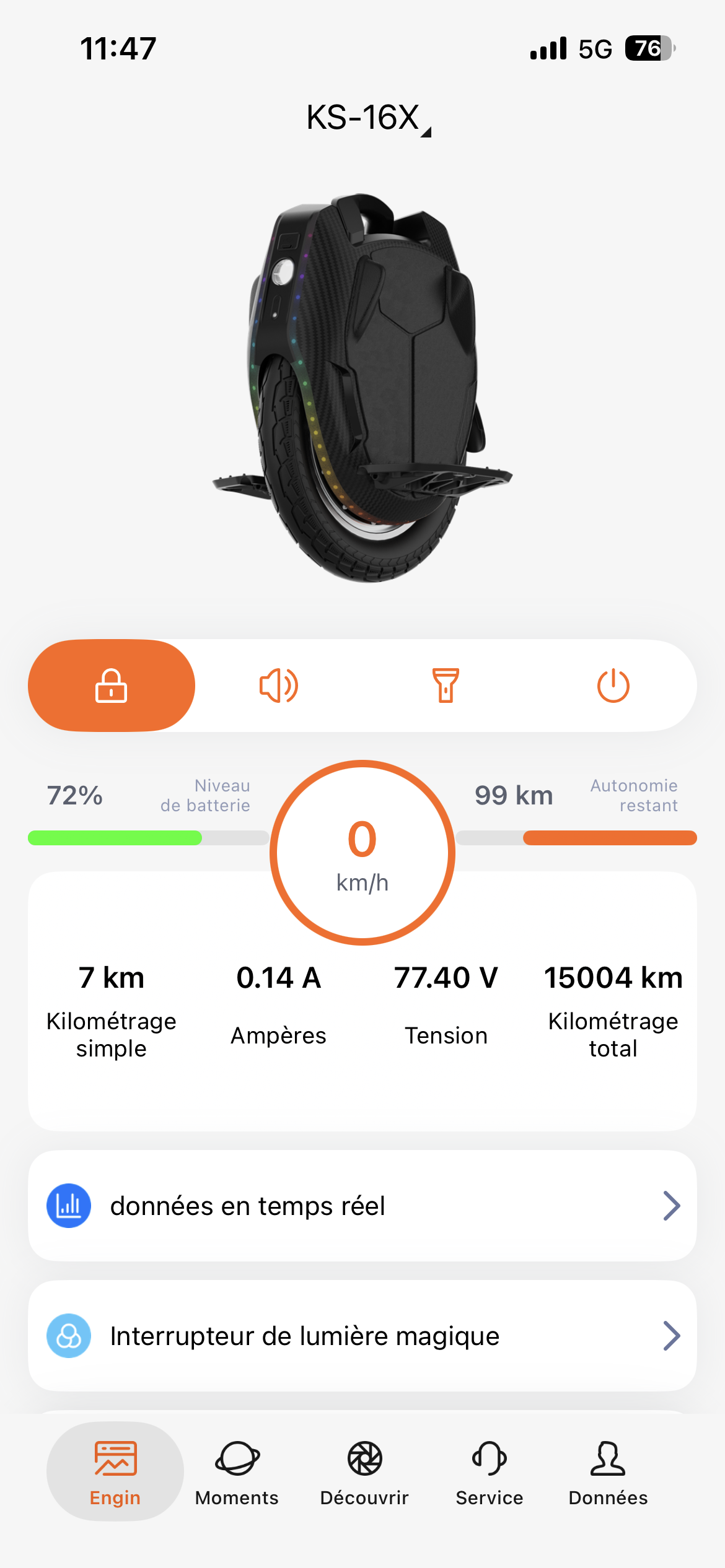
Task: Open the Données tab
Action: 608,1472
